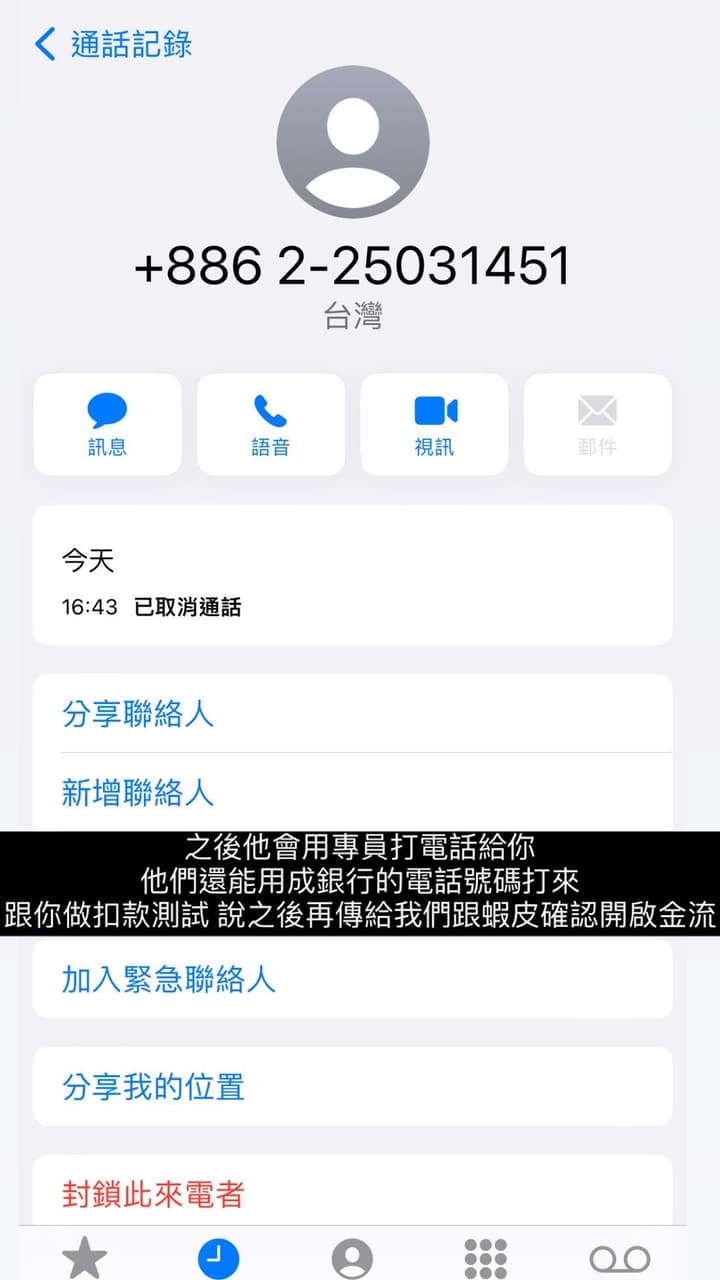Switch to the recents clock tab

pyautogui.click(x=219, y=1258)
